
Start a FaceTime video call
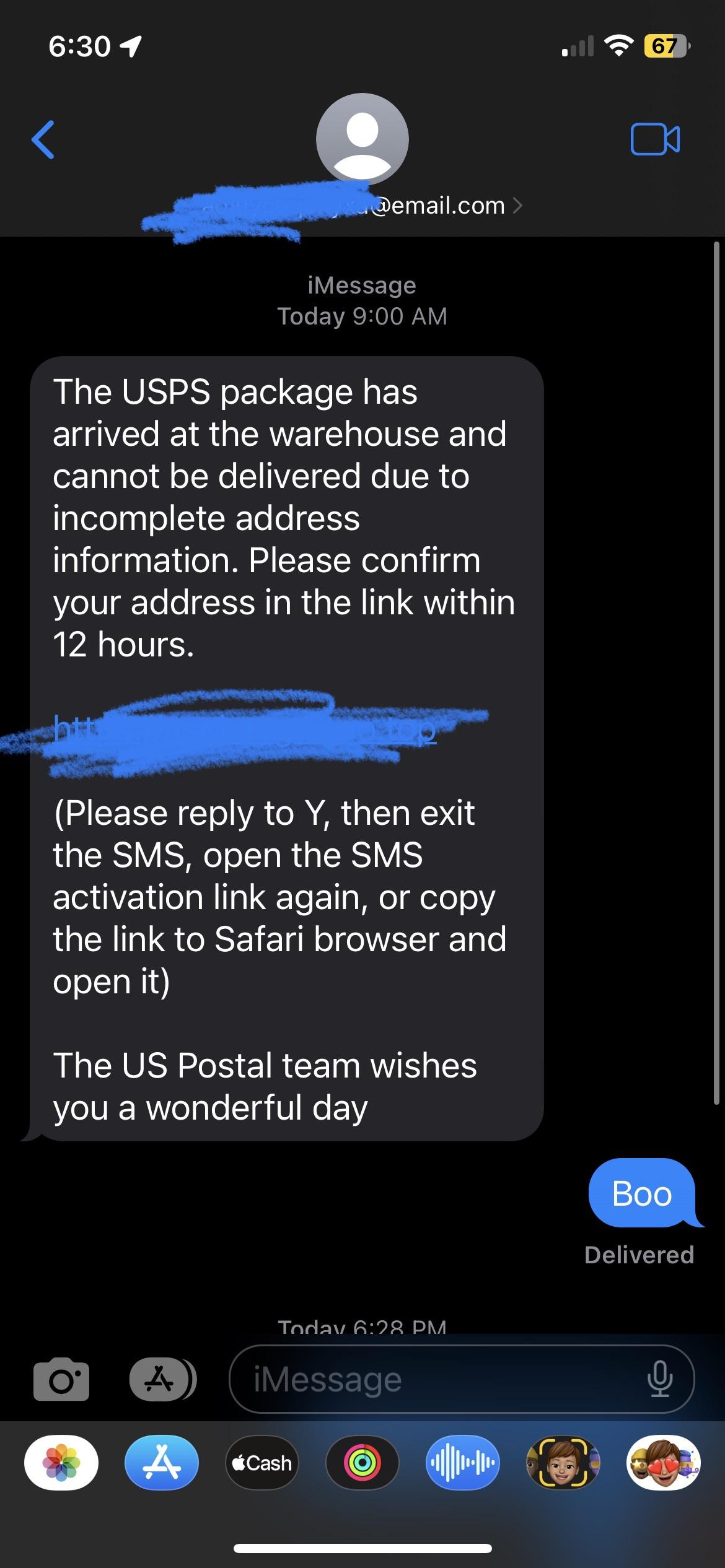[x=655, y=139]
